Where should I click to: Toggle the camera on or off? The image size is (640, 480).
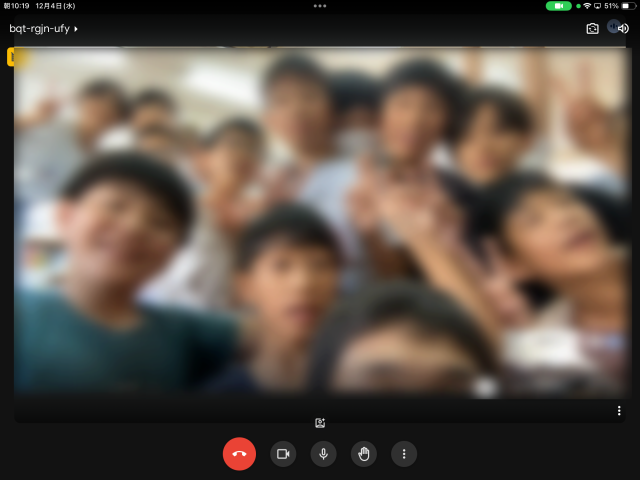pyautogui.click(x=283, y=454)
